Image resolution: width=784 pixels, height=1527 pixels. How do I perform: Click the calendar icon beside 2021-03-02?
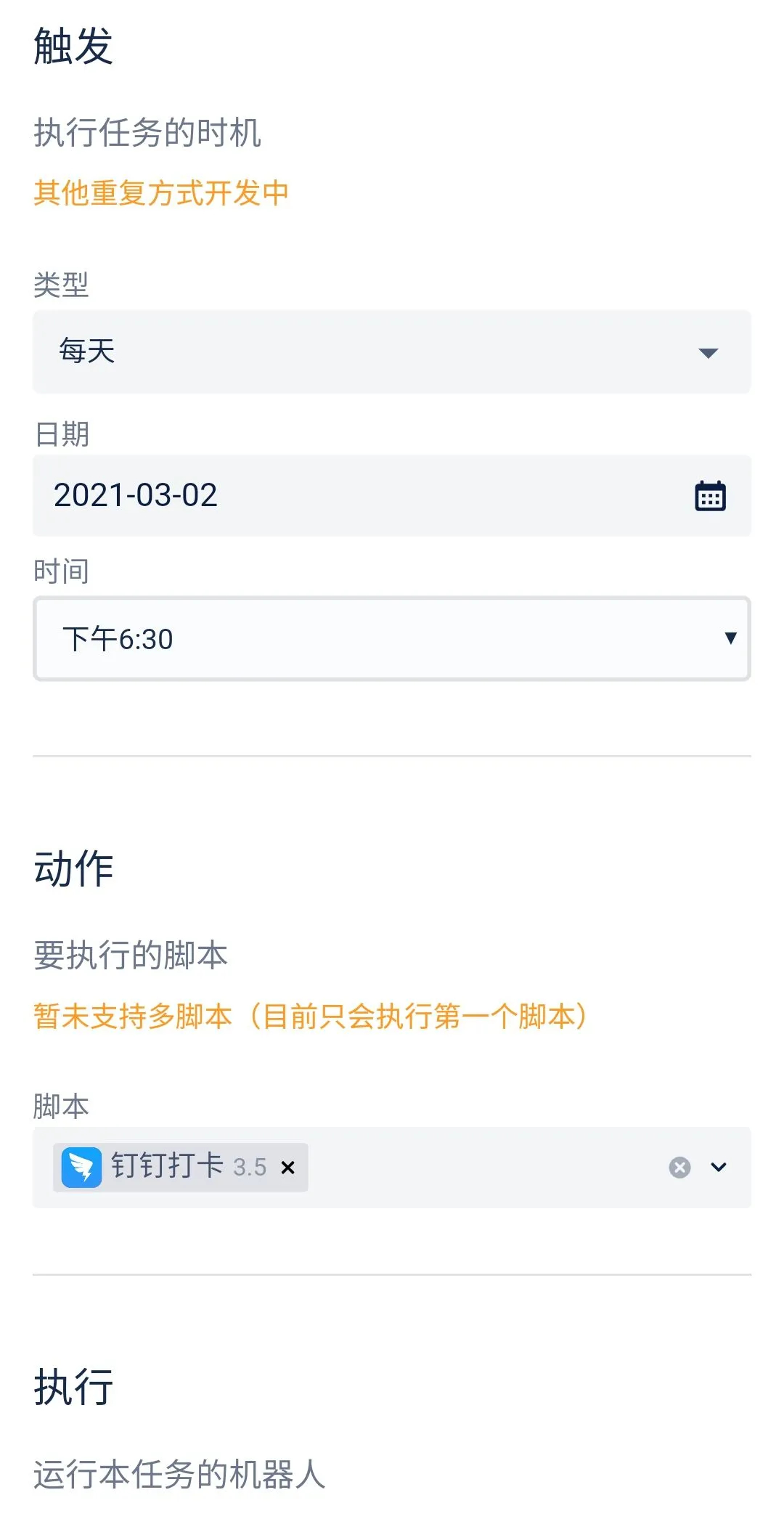click(x=709, y=494)
